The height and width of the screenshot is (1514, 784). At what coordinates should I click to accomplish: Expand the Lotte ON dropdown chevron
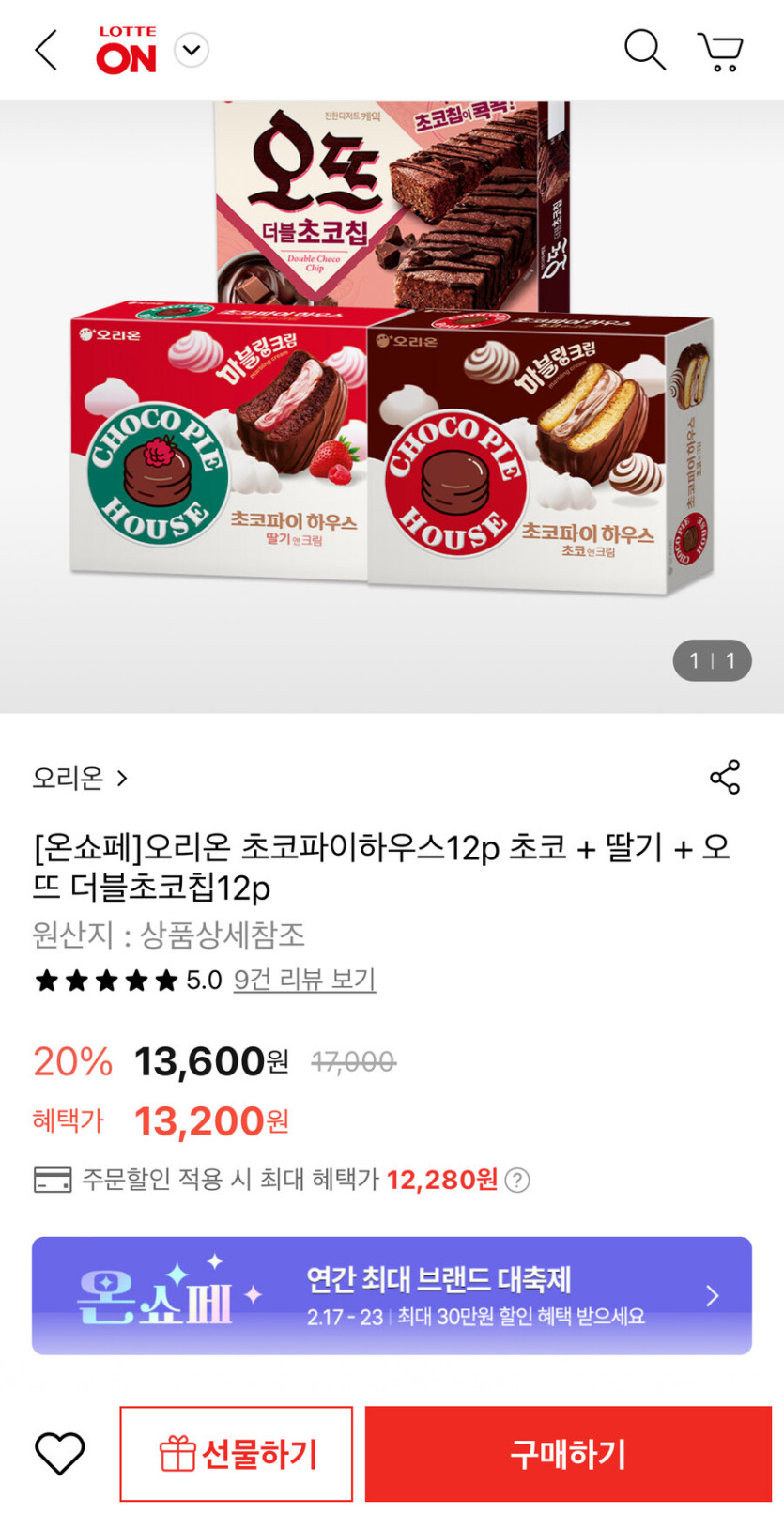pos(192,50)
